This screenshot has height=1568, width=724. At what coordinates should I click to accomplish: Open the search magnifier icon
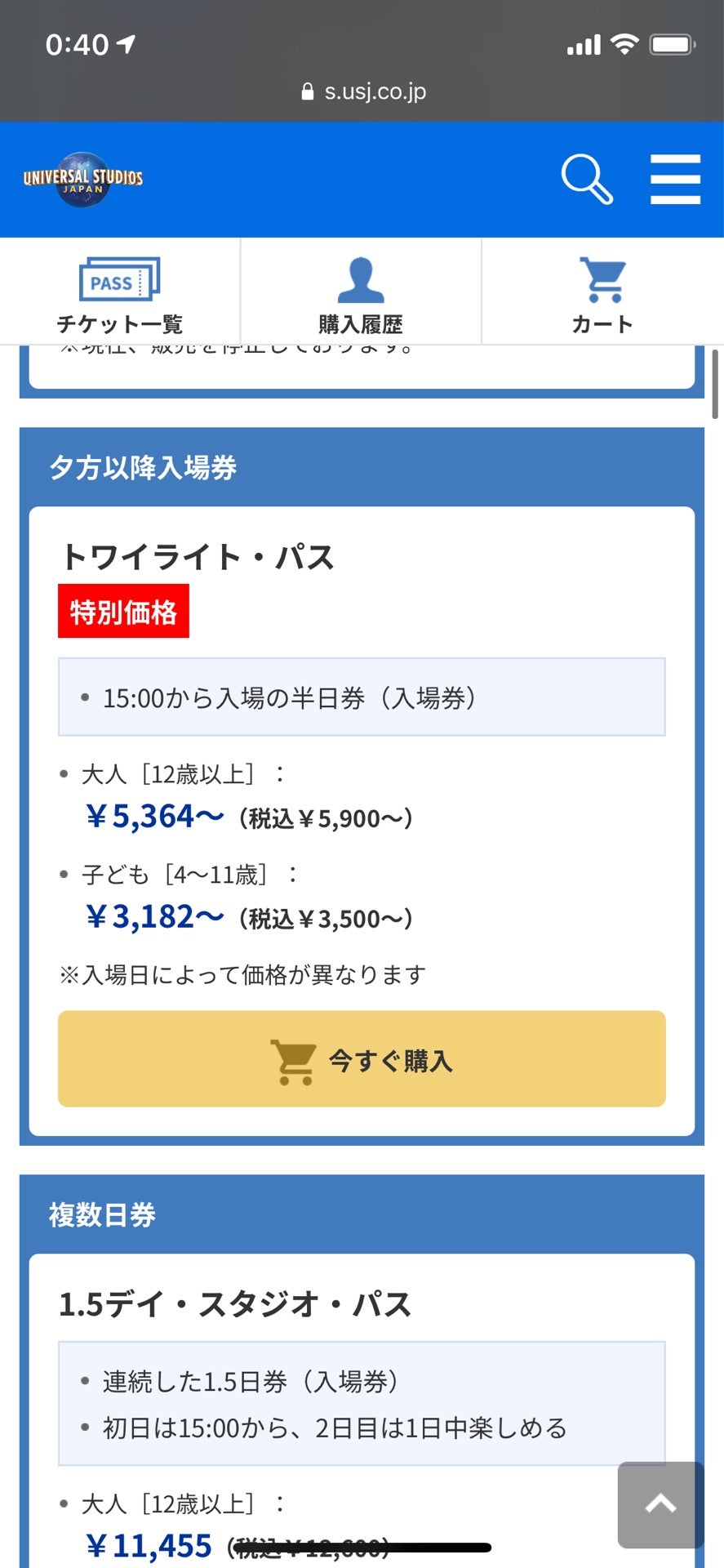click(x=586, y=179)
